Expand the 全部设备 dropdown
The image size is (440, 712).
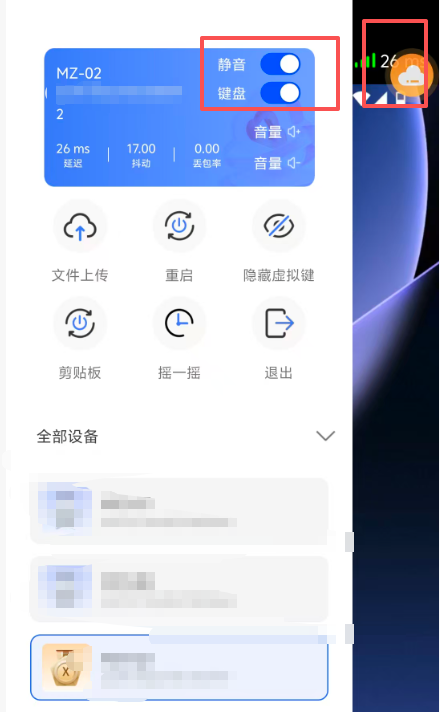325,436
